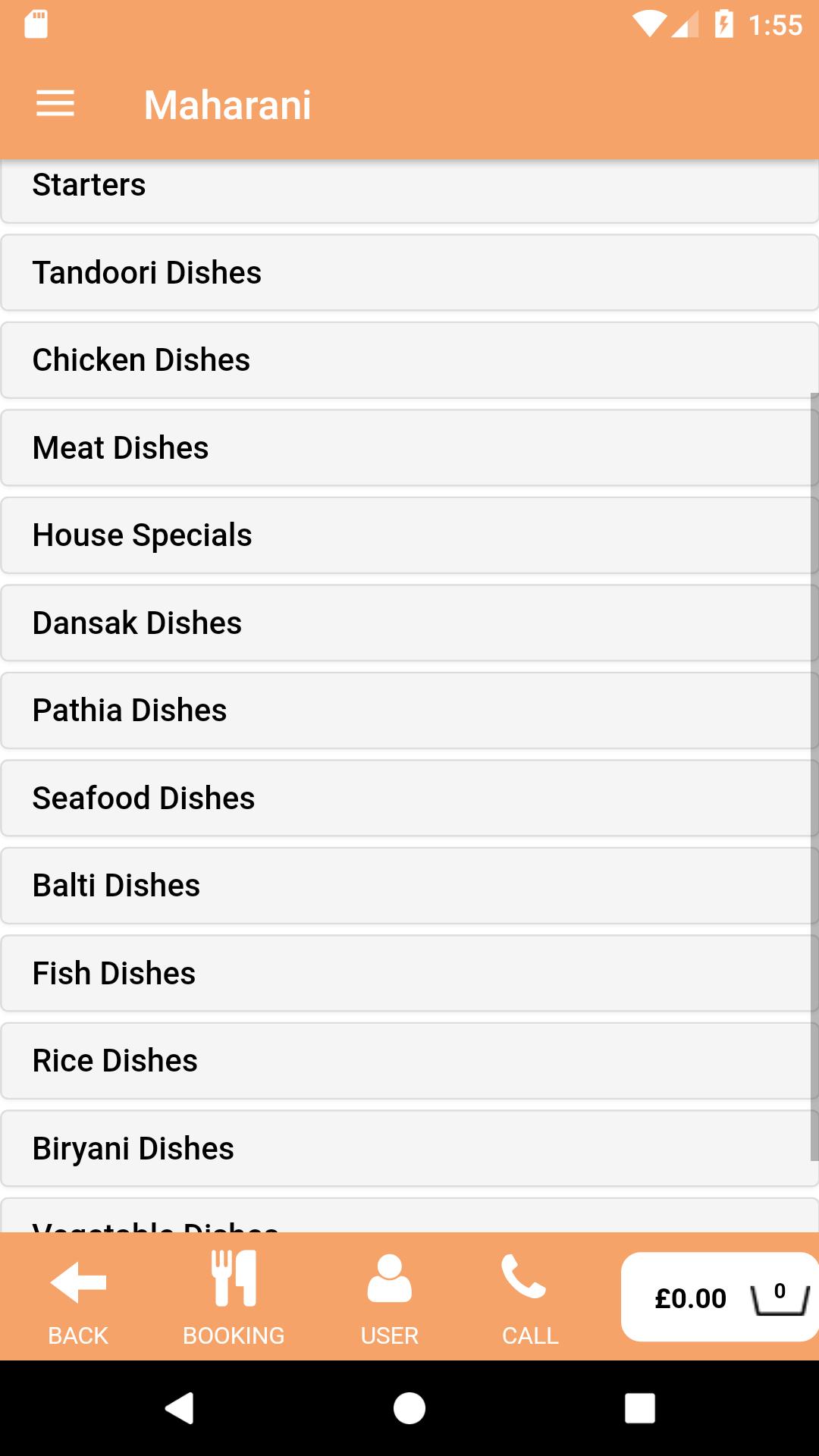Open the Starters category
Screen dimensions: 819x1456
409,191
